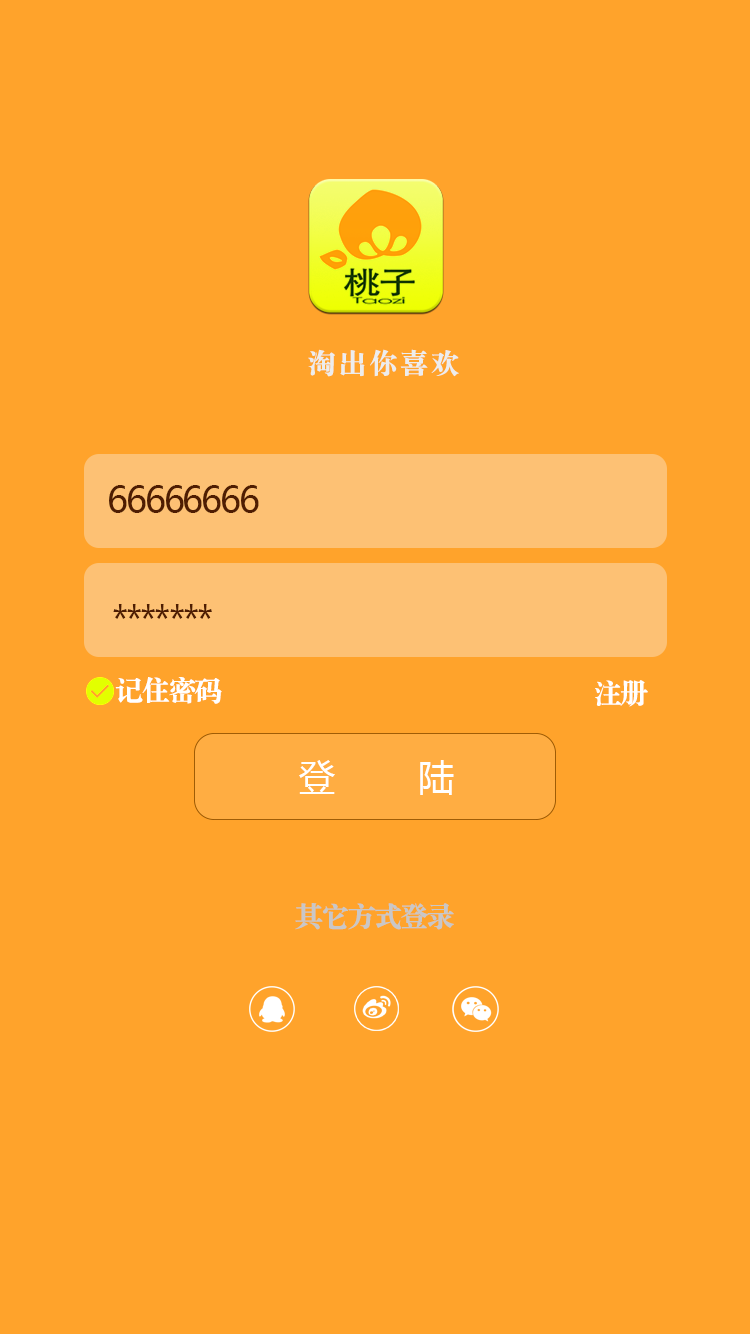Tap the Taozi peach app logo
750x1334 pixels.
(375, 246)
